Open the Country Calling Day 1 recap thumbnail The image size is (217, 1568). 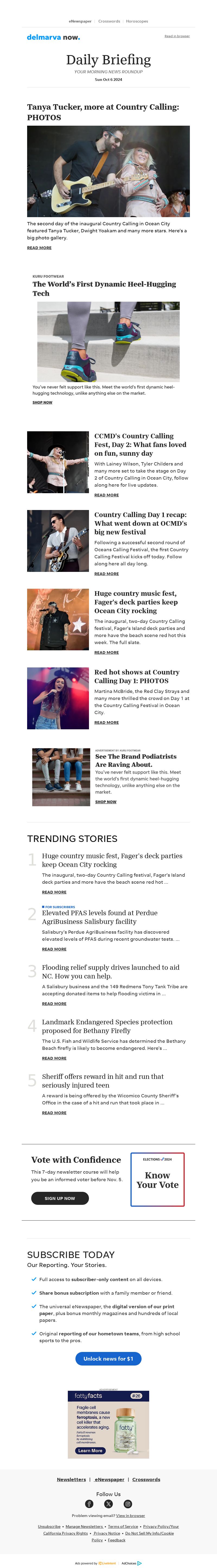(58, 540)
